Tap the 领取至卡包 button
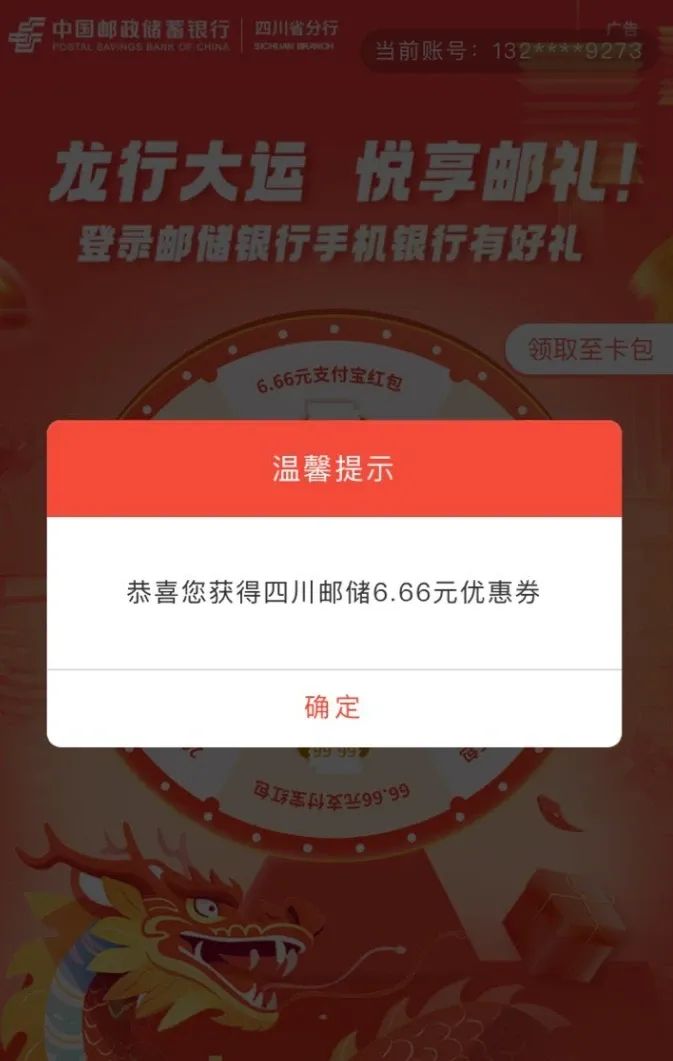The width and height of the screenshot is (673, 1061). (x=592, y=349)
